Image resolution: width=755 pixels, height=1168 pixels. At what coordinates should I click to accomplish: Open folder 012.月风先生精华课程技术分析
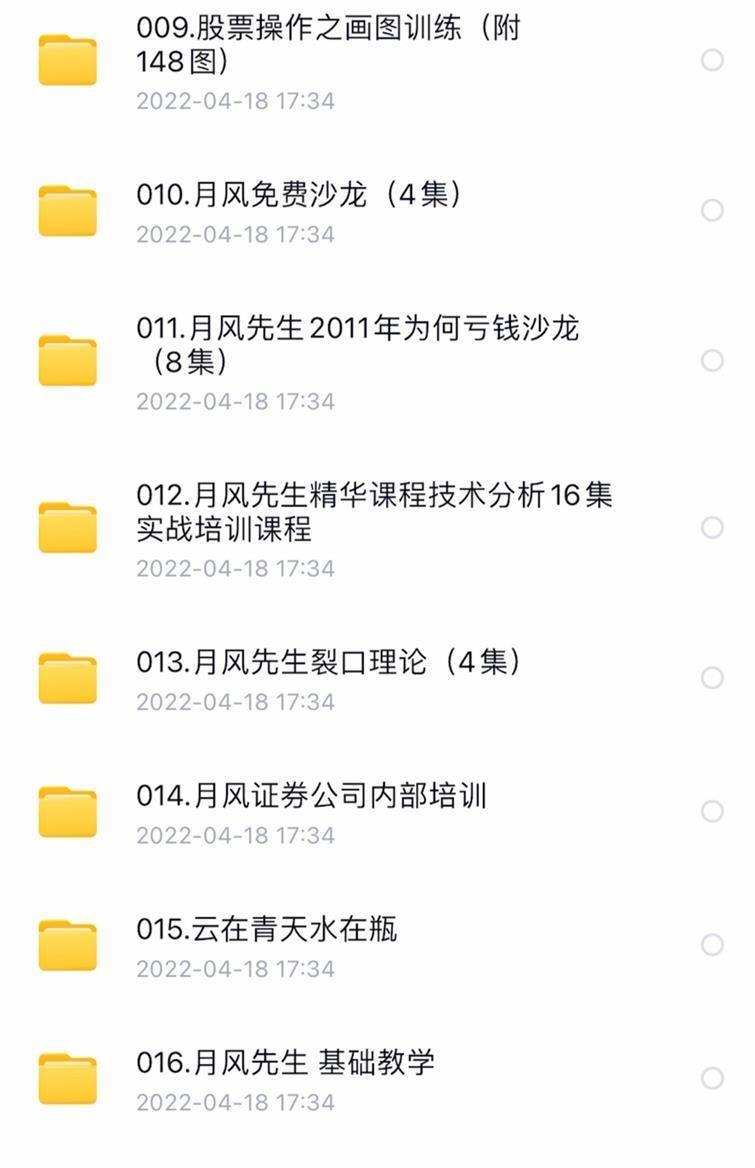(x=374, y=511)
